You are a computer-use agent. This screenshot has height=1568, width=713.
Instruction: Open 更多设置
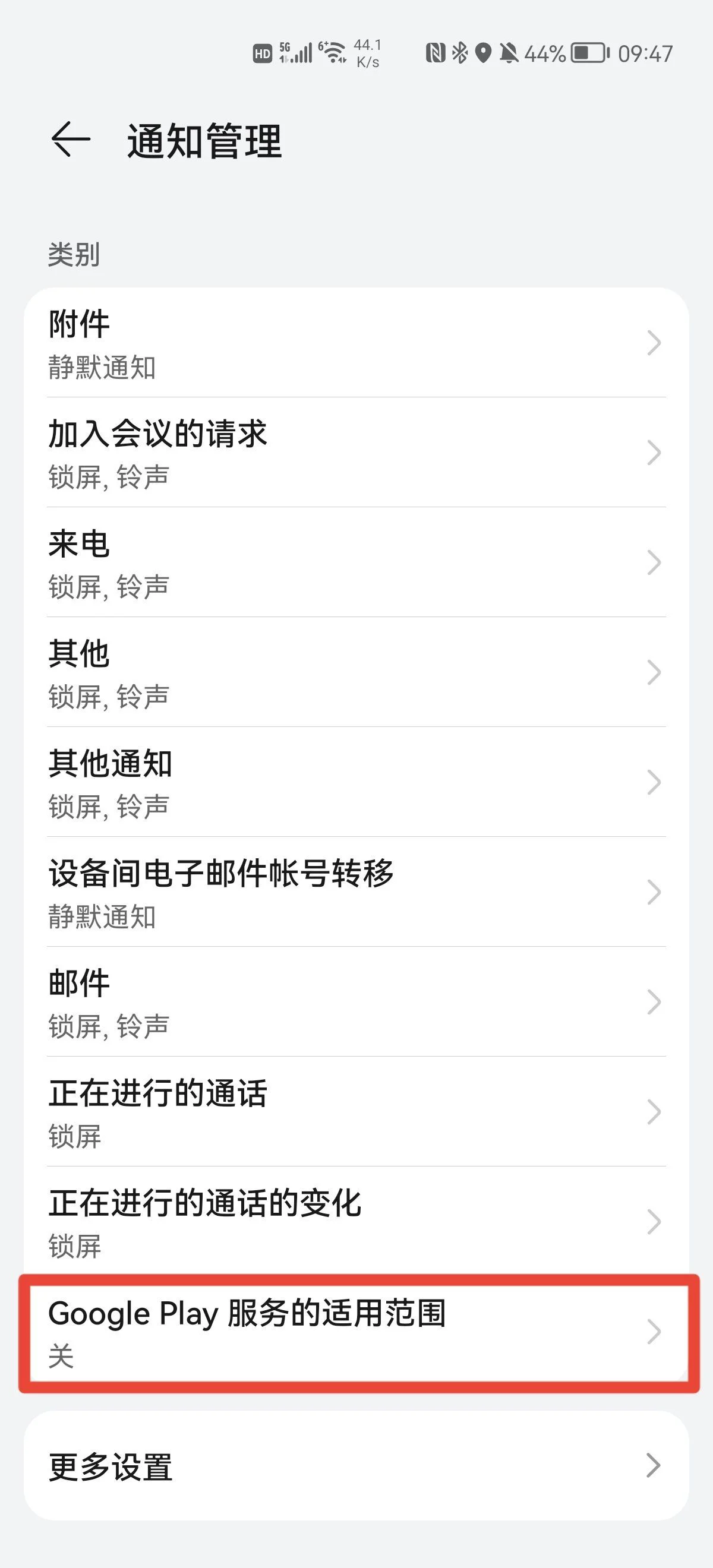click(356, 1466)
